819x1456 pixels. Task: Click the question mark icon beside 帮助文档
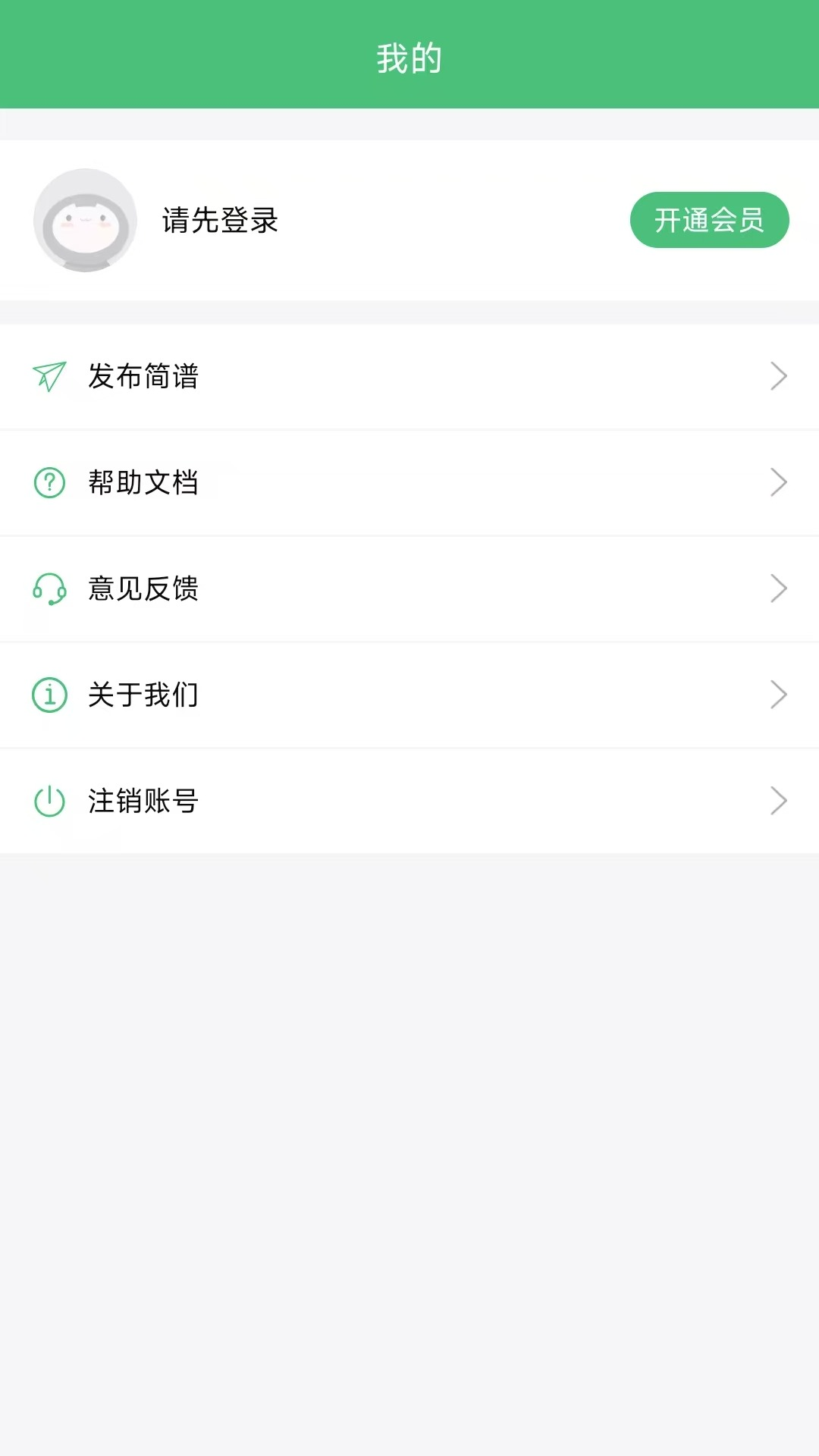[x=48, y=482]
